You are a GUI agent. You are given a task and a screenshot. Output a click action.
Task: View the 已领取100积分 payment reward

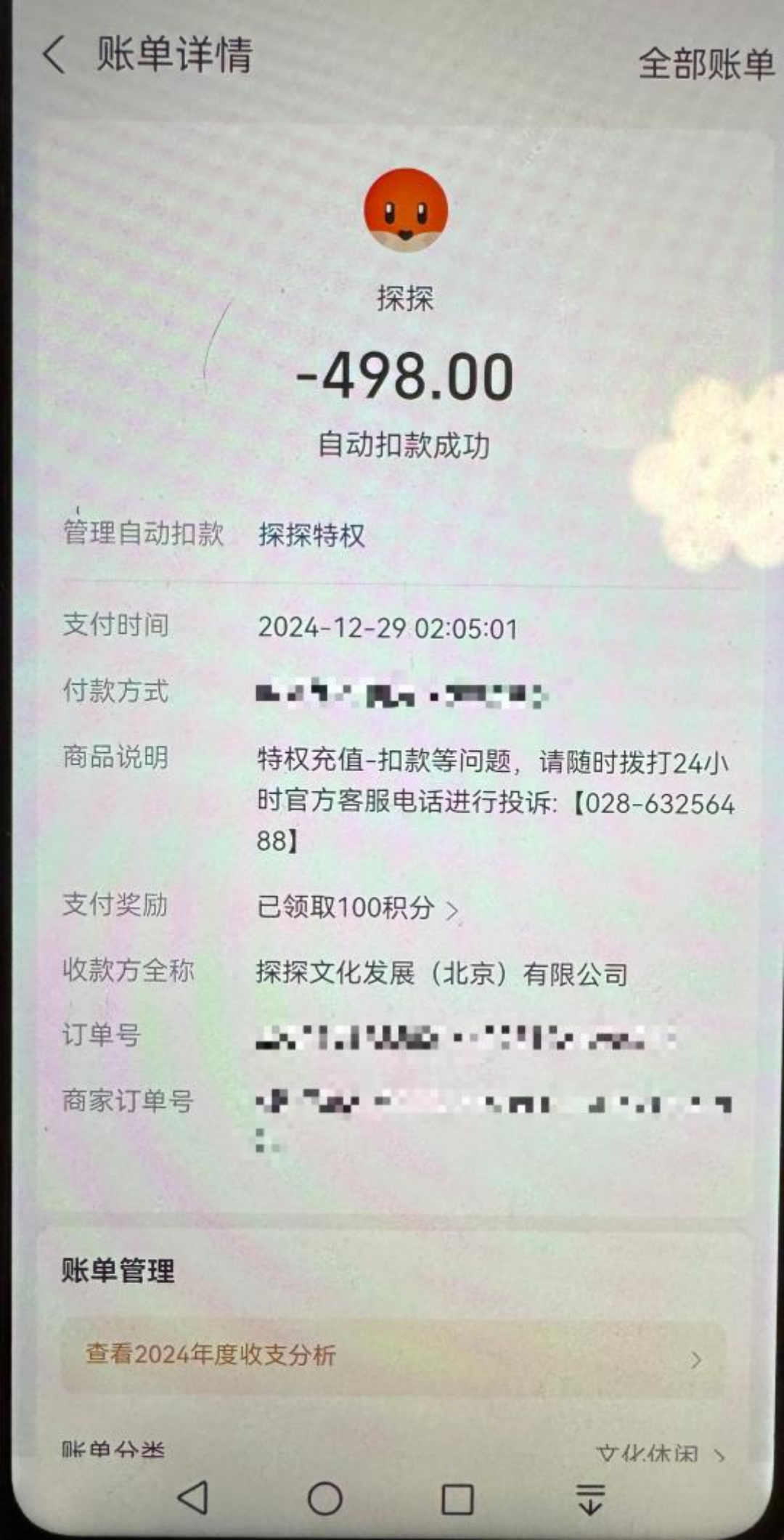pos(357,908)
